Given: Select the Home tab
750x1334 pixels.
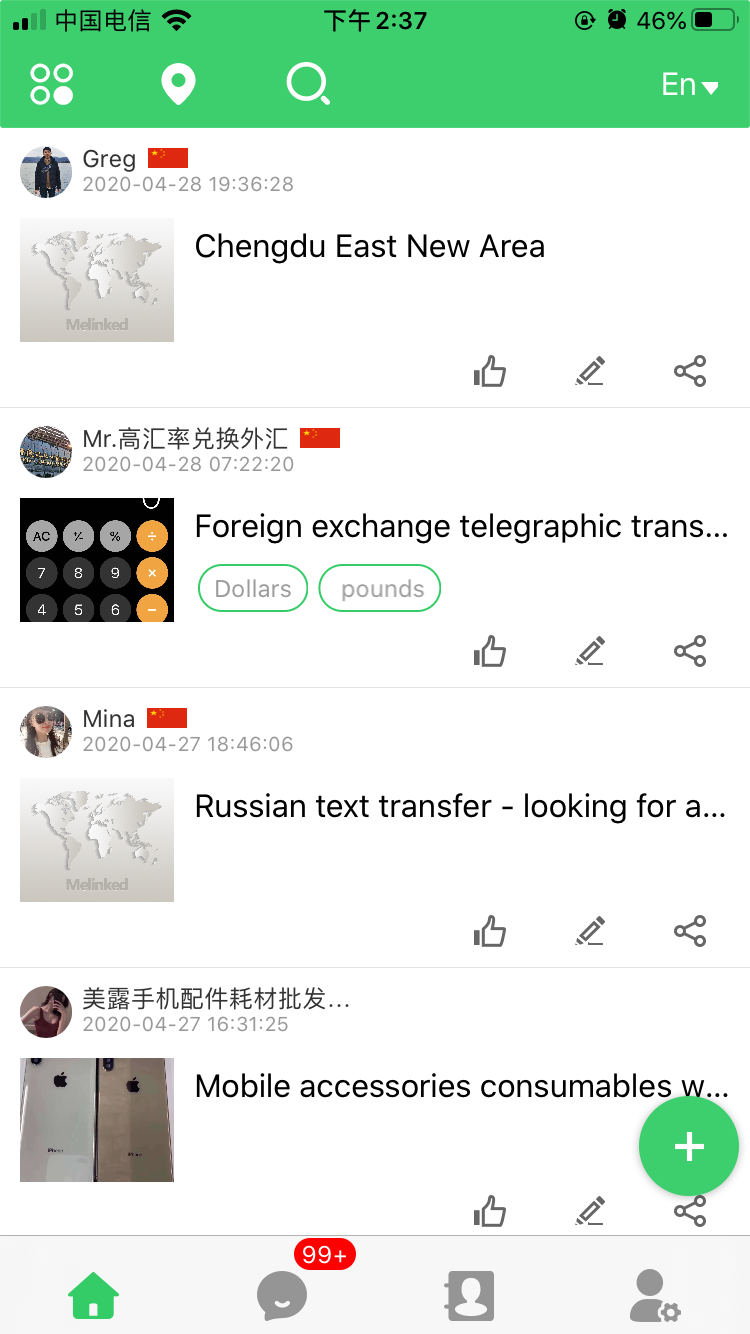Looking at the screenshot, I should click(x=93, y=1294).
